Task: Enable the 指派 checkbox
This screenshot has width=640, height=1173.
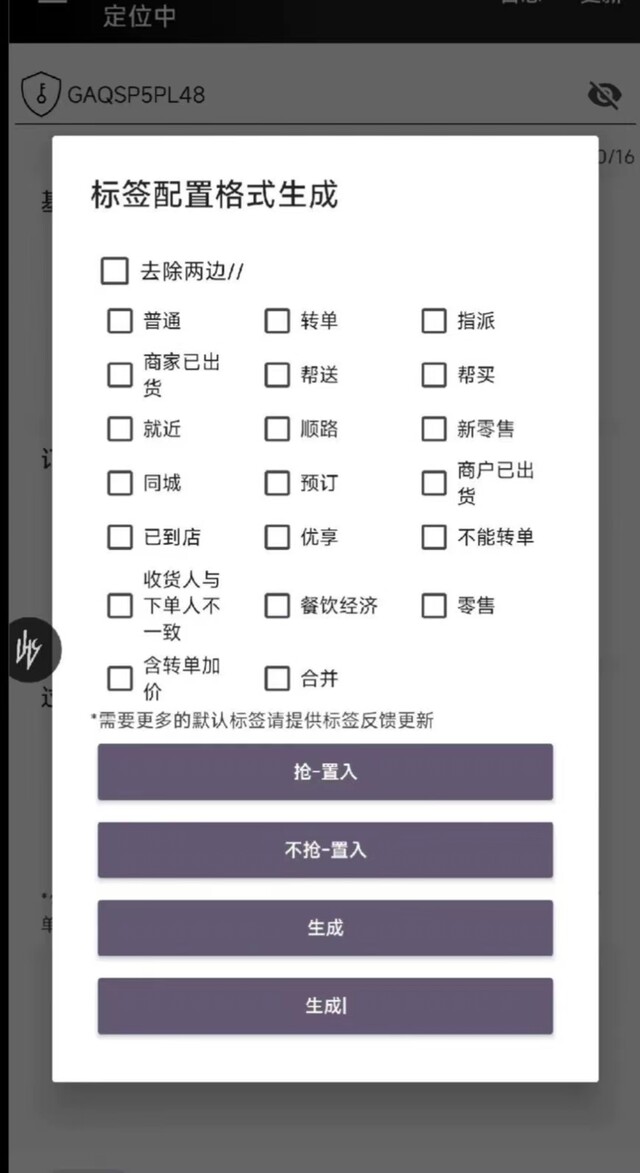Action: pos(434,321)
